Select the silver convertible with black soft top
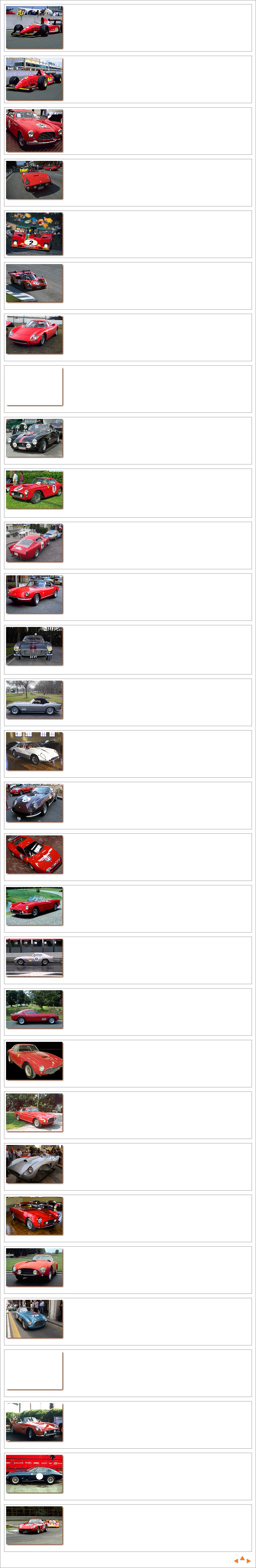This screenshot has height=1568, width=256. pyautogui.click(x=34, y=699)
